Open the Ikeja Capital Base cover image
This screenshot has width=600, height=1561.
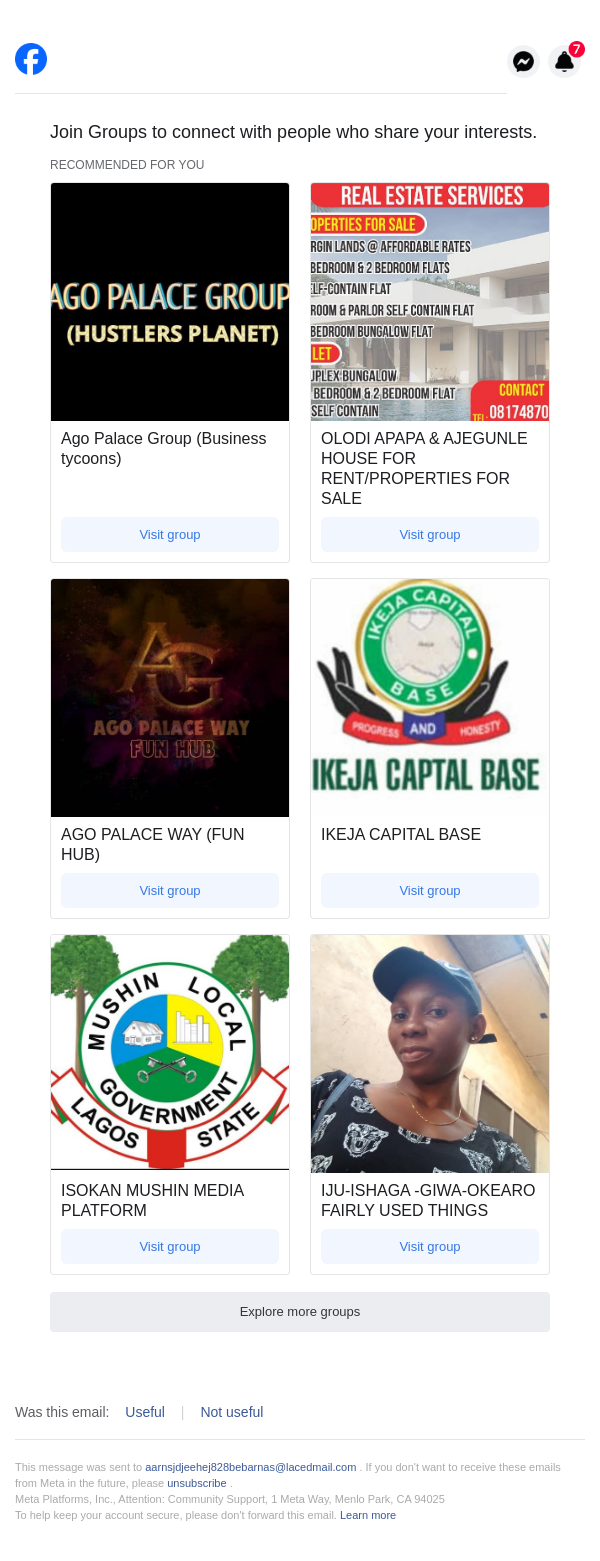(430, 698)
